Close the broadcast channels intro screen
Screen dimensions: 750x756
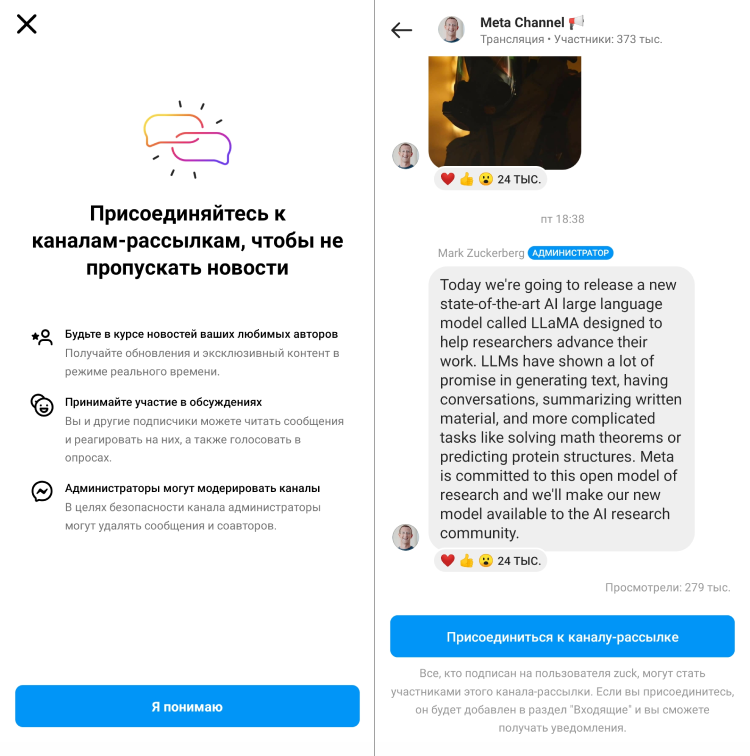tap(27, 24)
